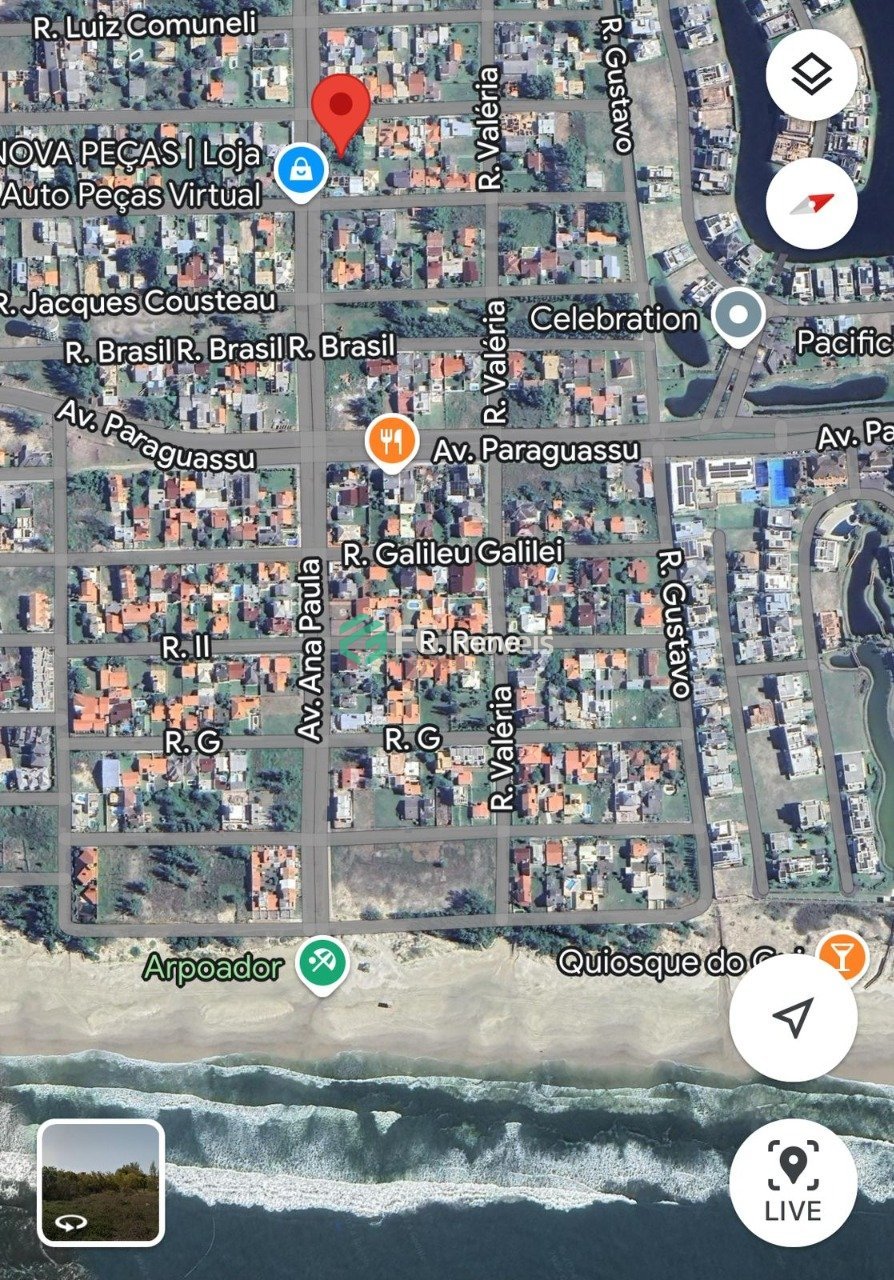Open the Quiosque bar marker

pos(841,957)
